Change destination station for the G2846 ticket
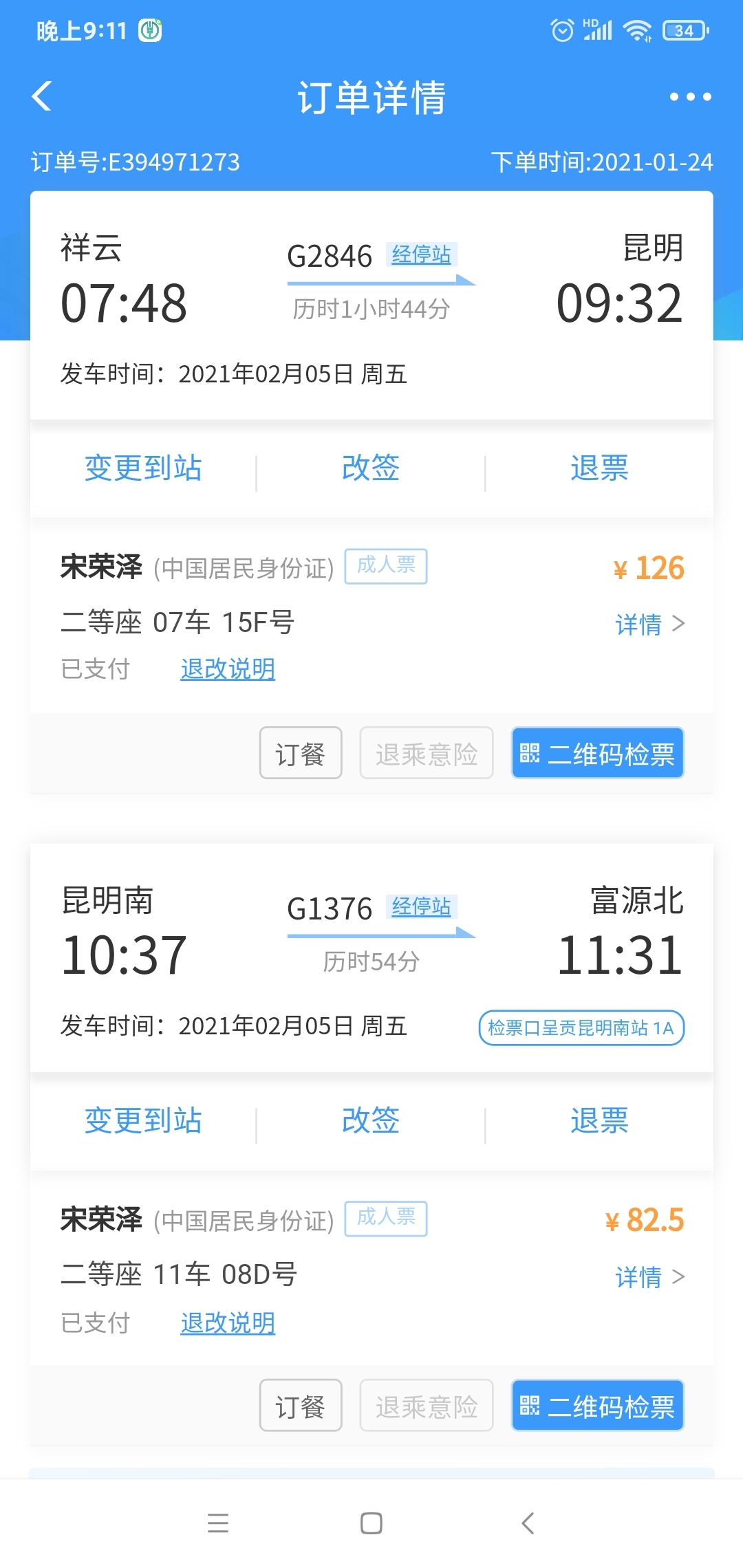Viewport: 743px width, 1568px height. (x=143, y=468)
